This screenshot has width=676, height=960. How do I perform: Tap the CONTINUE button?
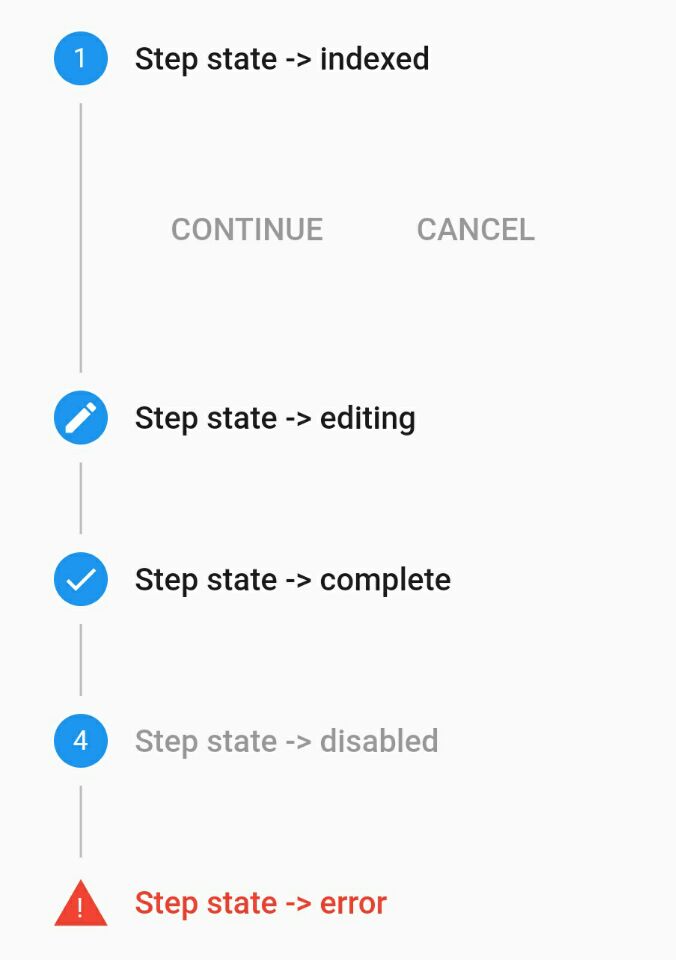pos(247,230)
